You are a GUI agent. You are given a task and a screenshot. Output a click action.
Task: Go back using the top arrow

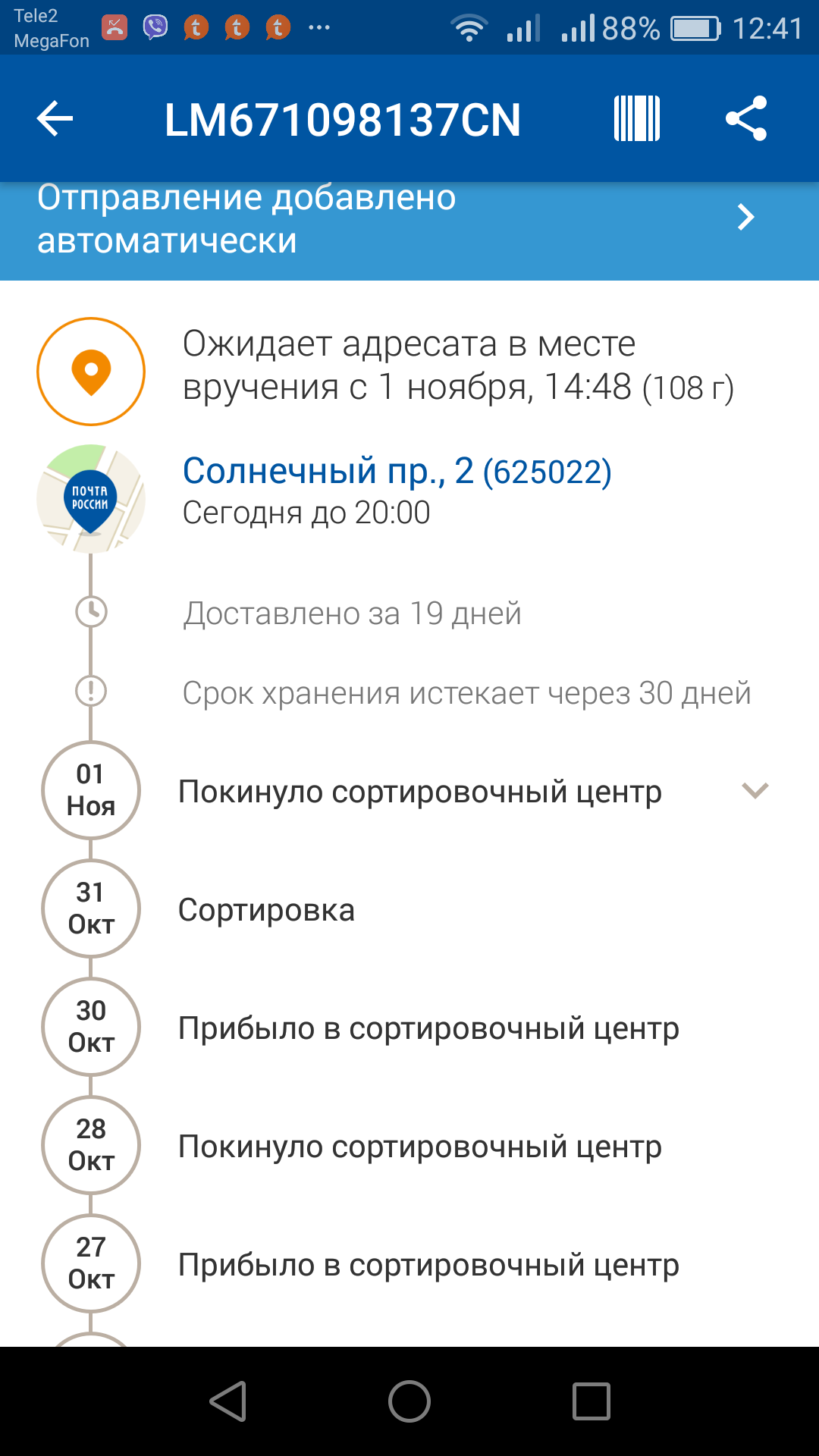(55, 118)
